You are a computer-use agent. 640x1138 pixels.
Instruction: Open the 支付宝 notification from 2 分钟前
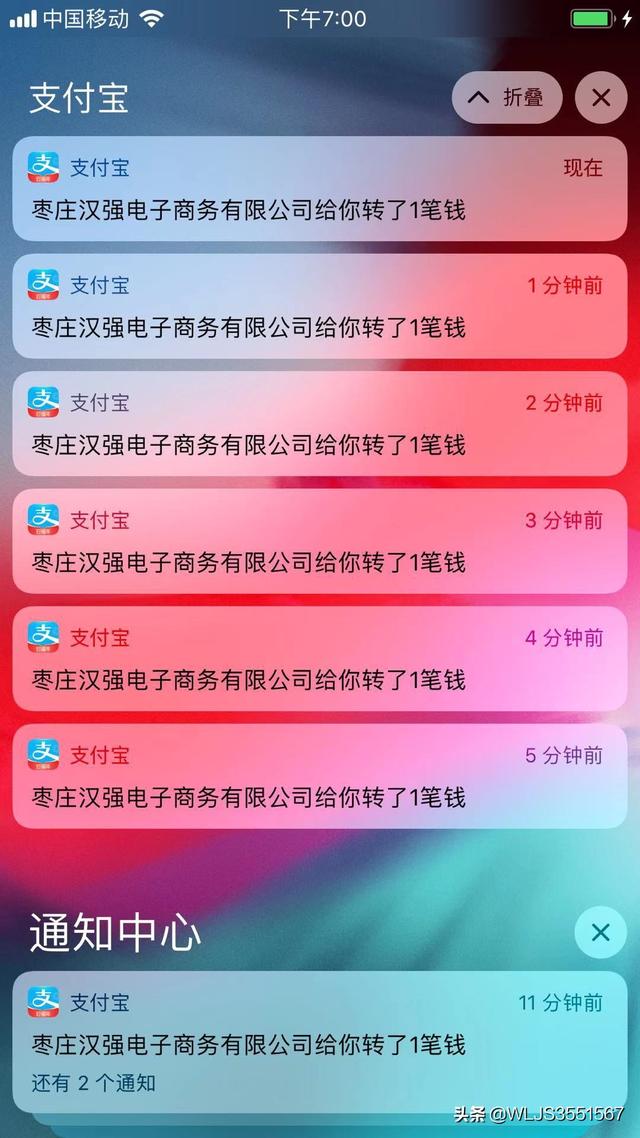(320, 424)
